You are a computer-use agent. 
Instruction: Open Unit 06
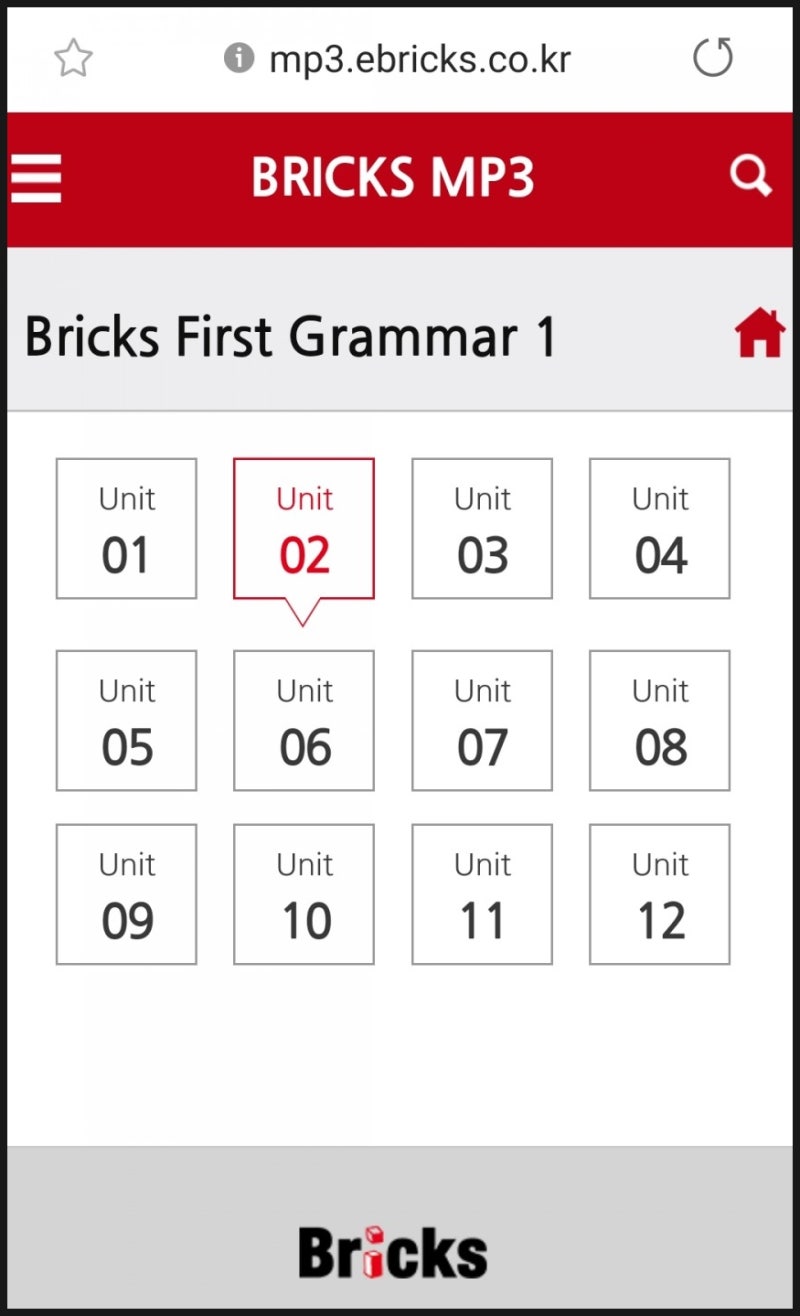303,719
